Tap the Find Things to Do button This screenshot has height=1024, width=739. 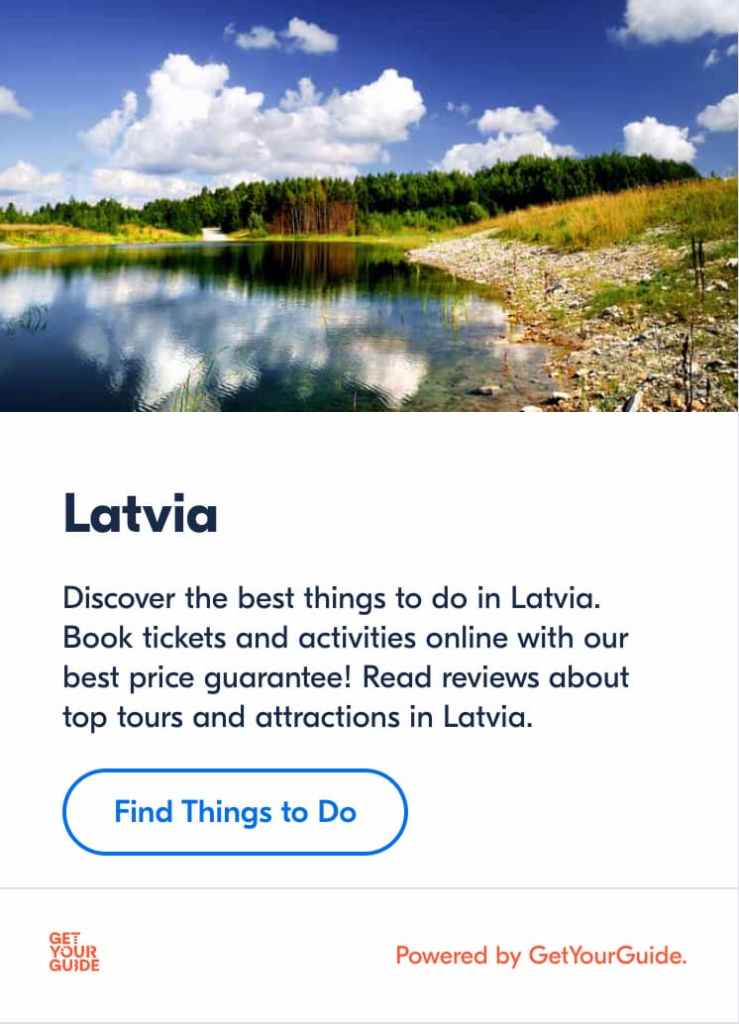(x=235, y=812)
